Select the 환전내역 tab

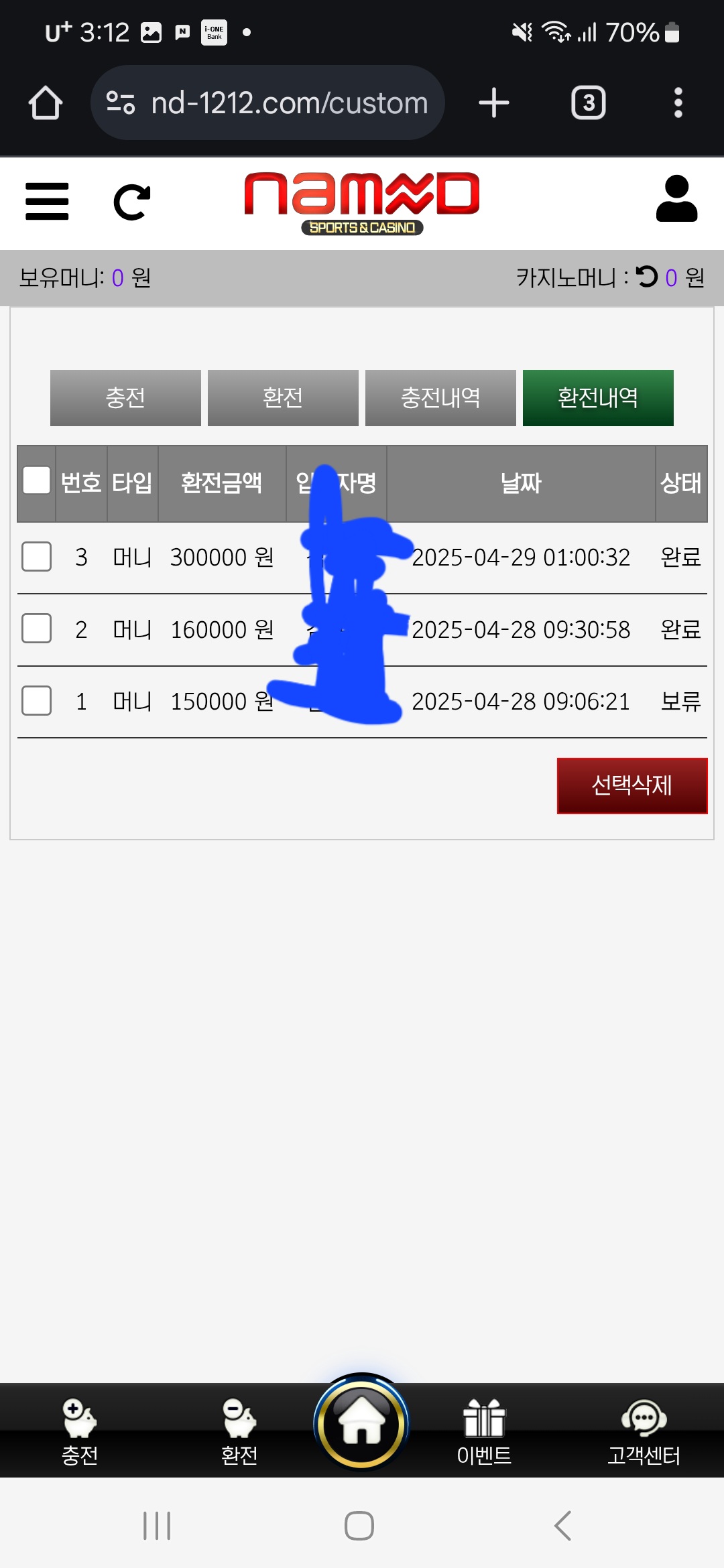point(598,398)
